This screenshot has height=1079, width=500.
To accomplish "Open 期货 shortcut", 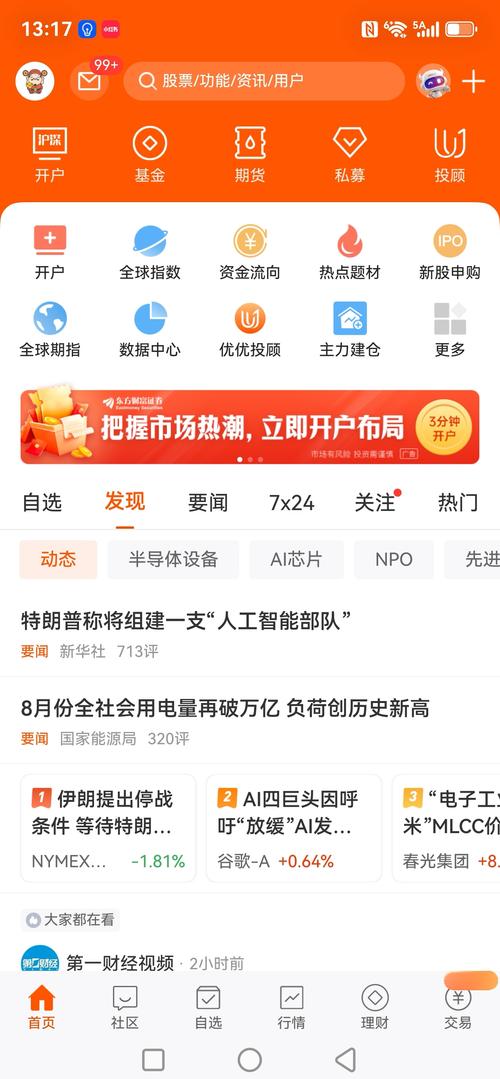I will pos(250,155).
